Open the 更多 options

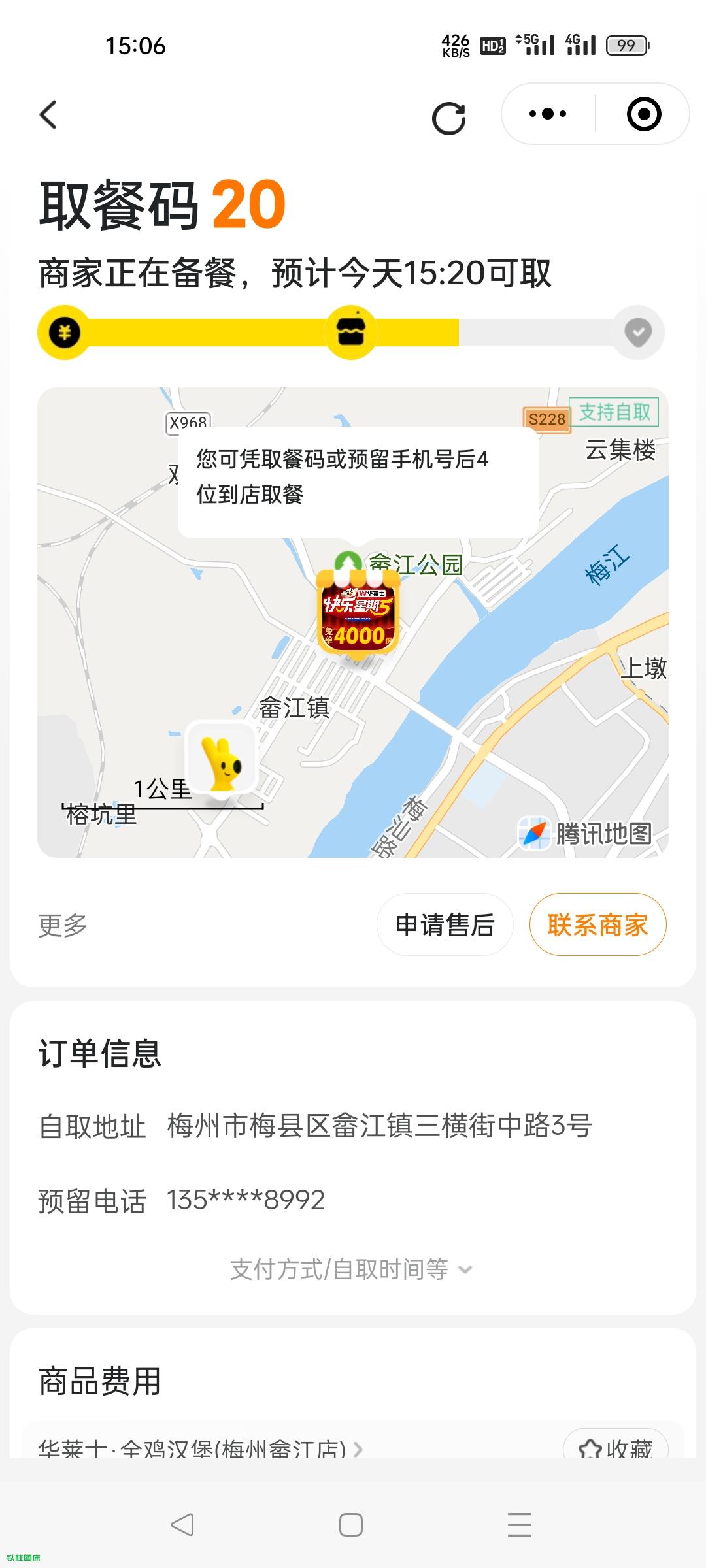(63, 925)
